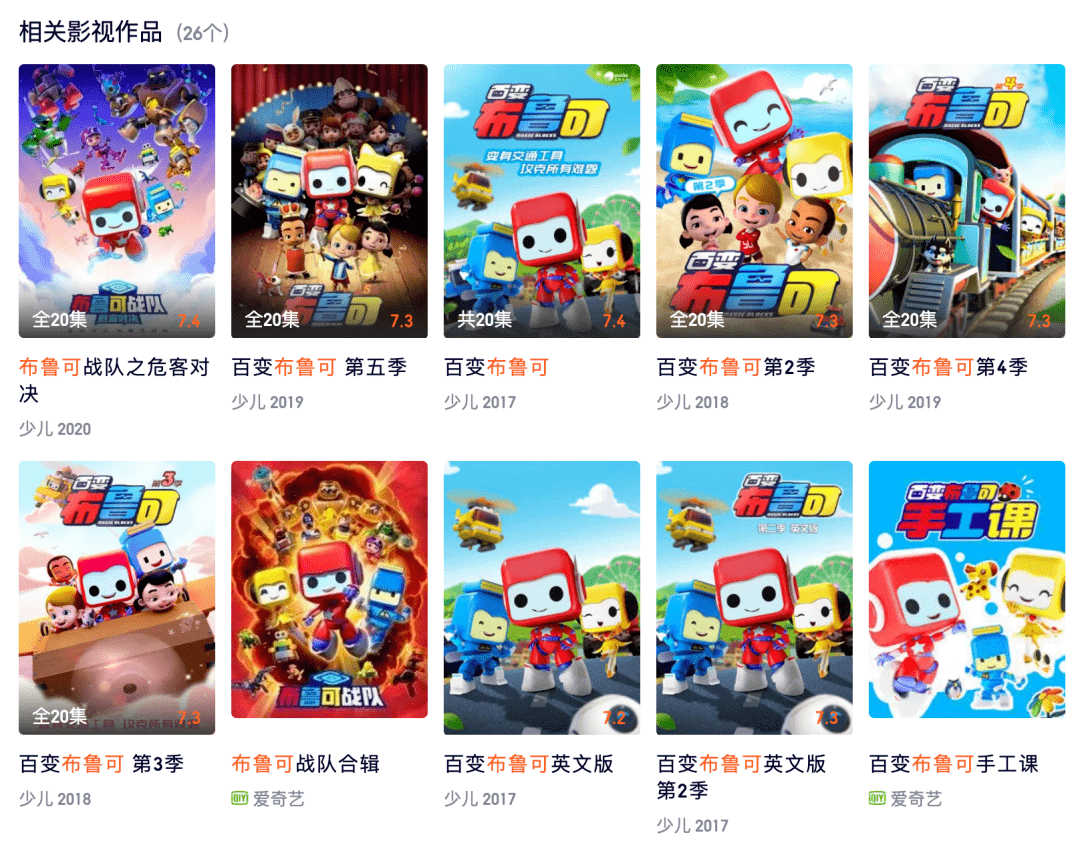Open 百变布鲁可 第3季 poster
This screenshot has width=1080, height=843.
117,597
